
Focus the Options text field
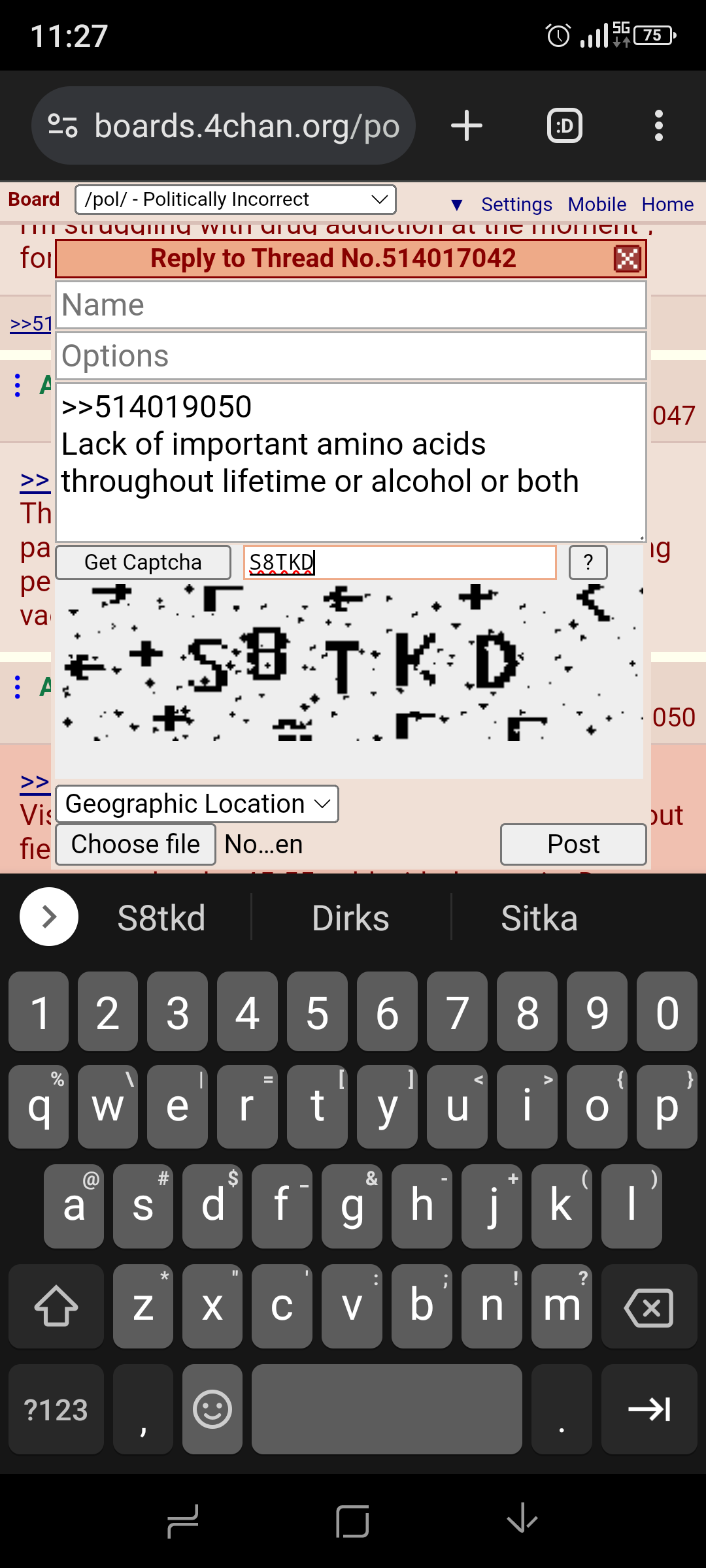(x=351, y=356)
